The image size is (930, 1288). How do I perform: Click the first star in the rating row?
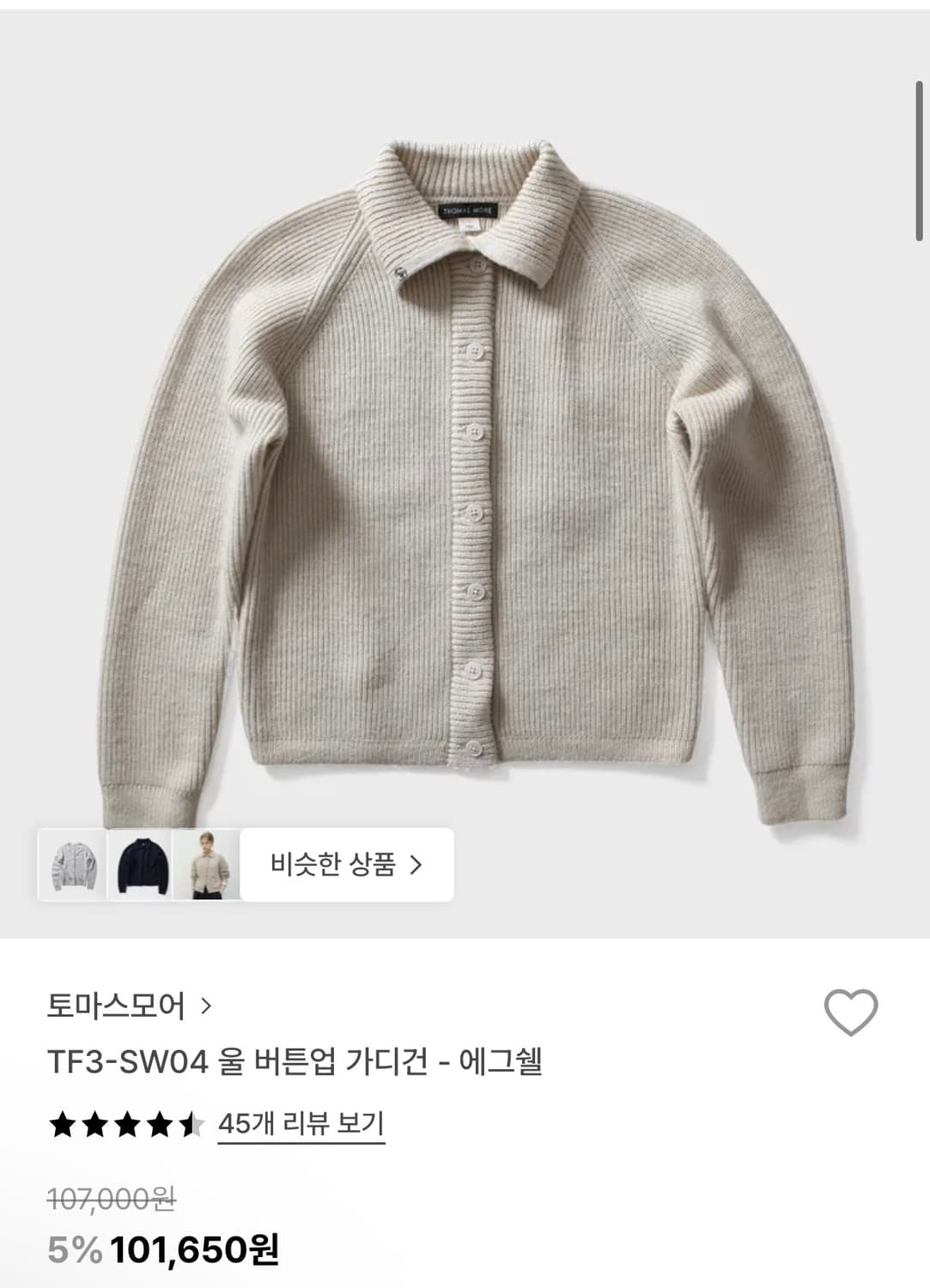[63, 1121]
